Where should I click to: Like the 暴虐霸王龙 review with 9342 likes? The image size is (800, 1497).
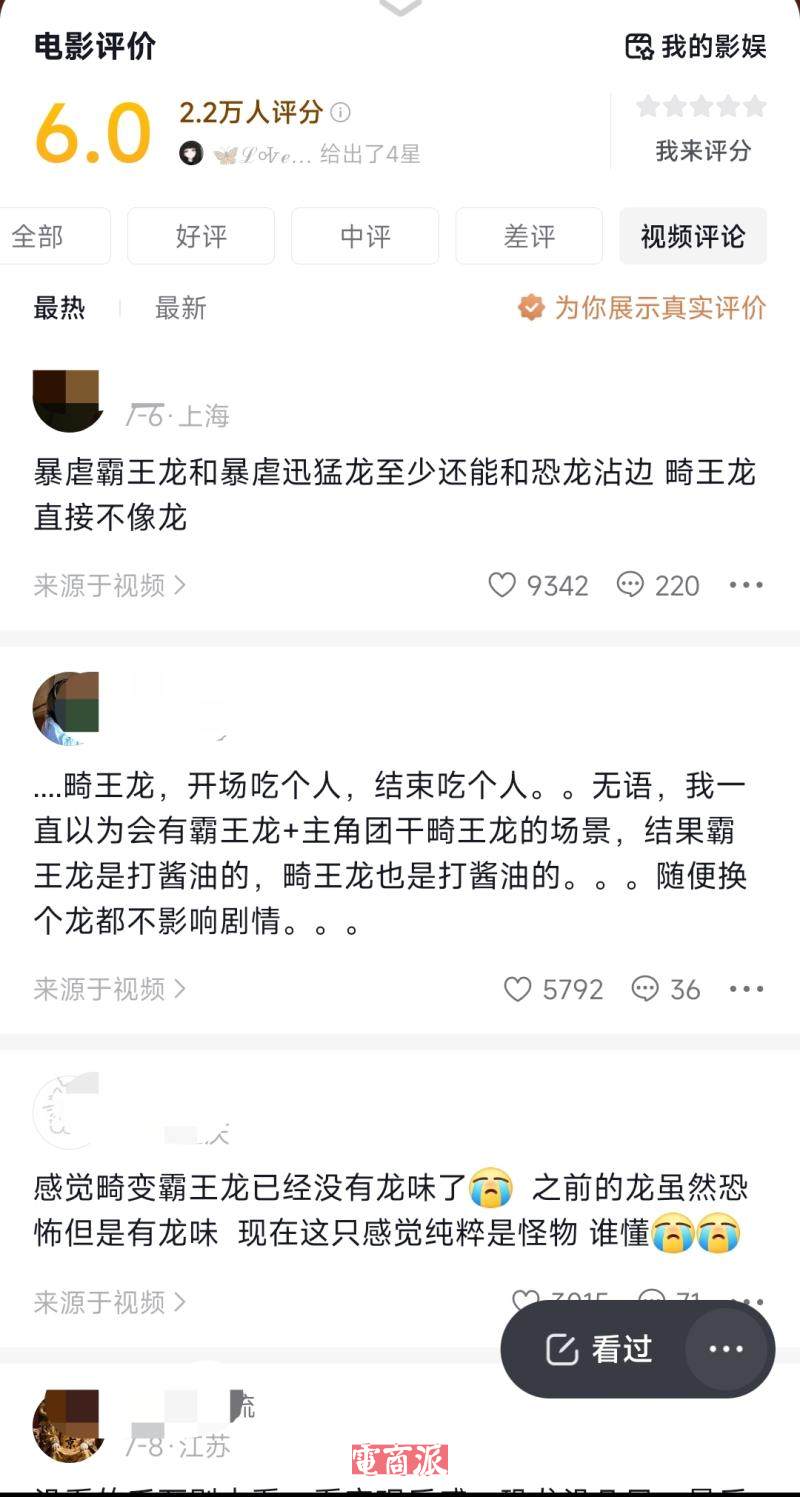502,585
